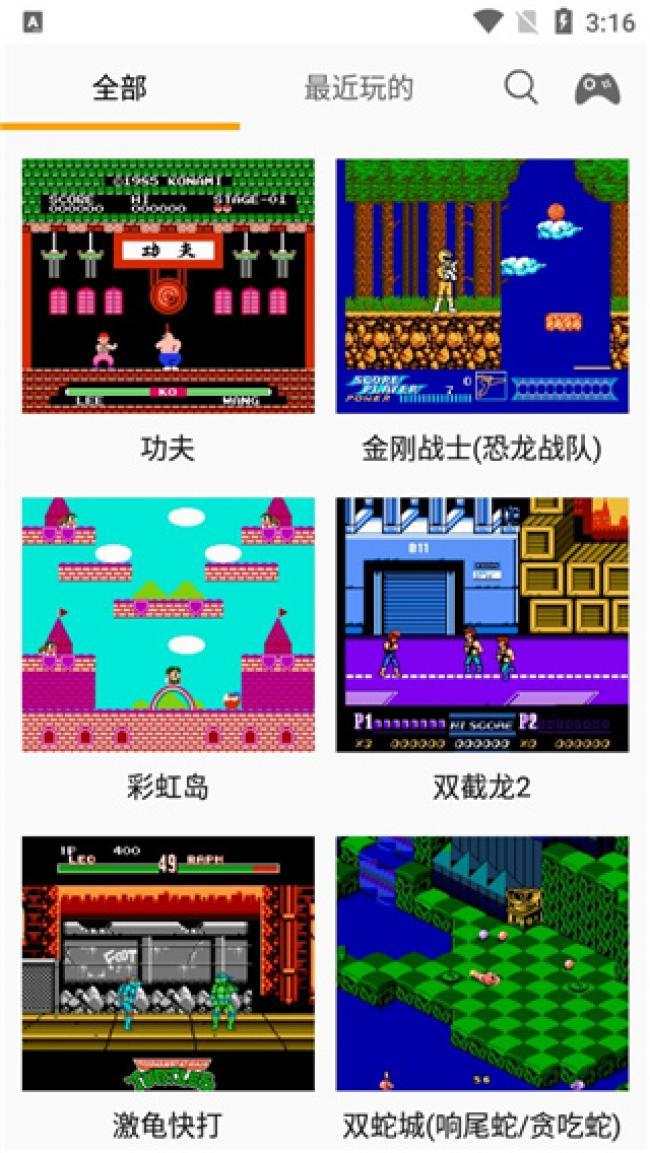Open the 激龟快打 game tile
The width and height of the screenshot is (650, 1153).
coord(168,963)
